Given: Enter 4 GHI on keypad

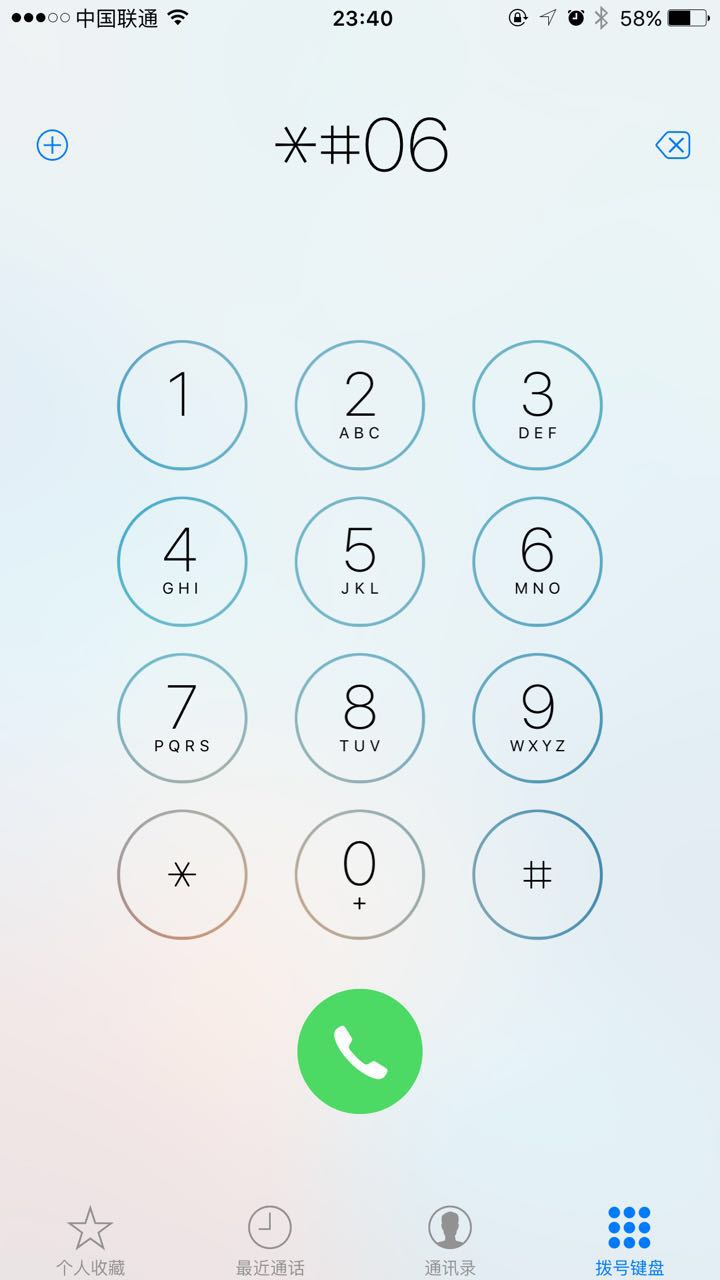Looking at the screenshot, I should coord(182,561).
